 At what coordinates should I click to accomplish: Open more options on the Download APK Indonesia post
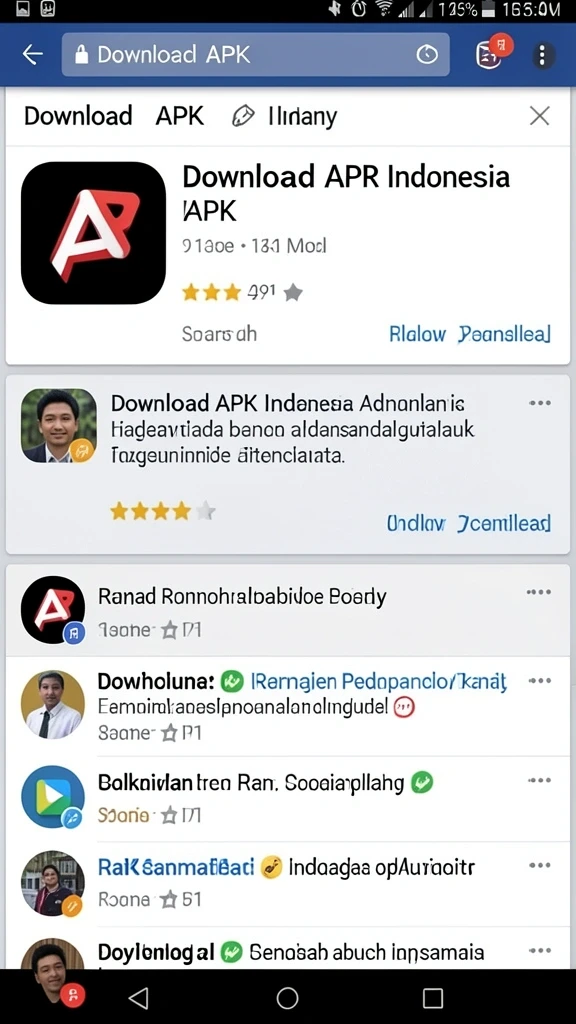[x=539, y=403]
